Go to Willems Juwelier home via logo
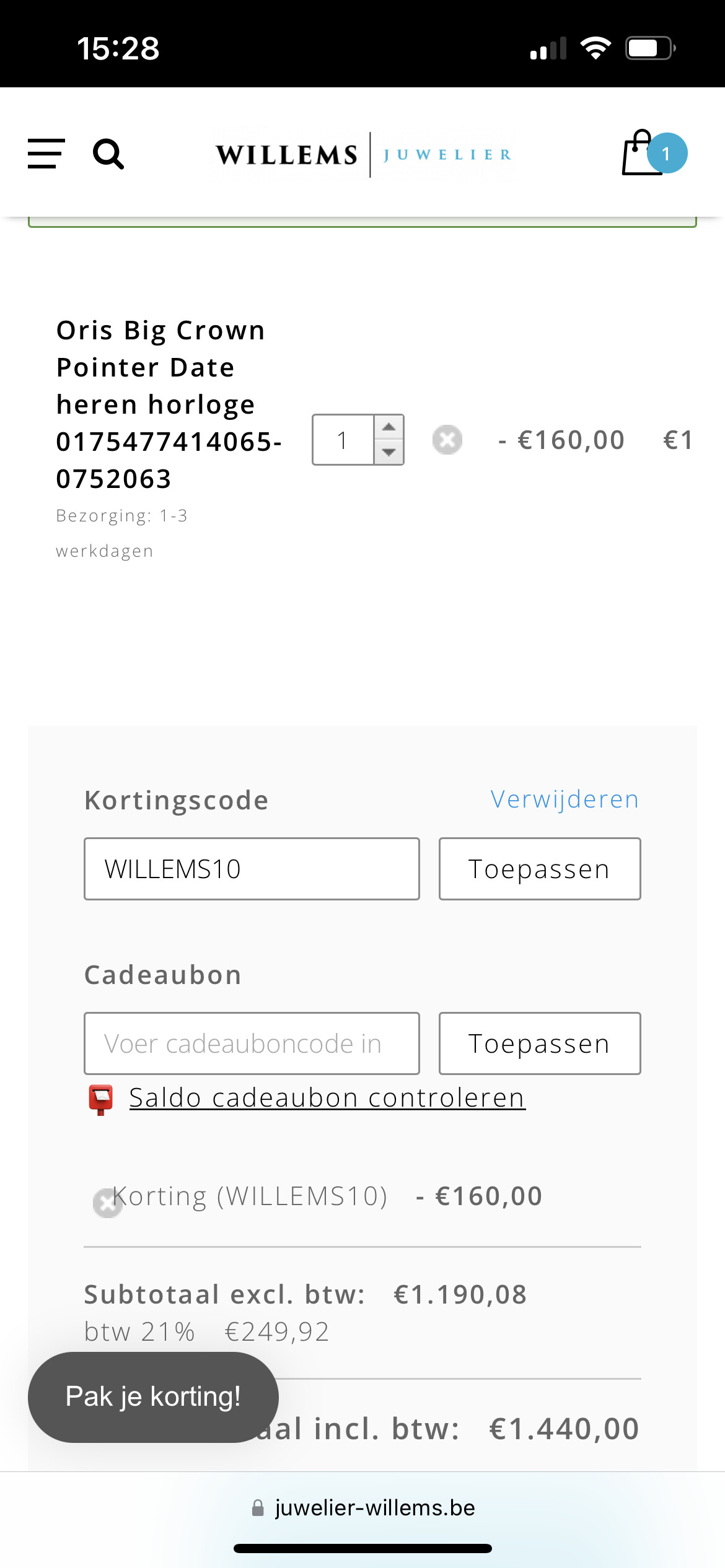This screenshot has width=725, height=1568. (x=364, y=154)
